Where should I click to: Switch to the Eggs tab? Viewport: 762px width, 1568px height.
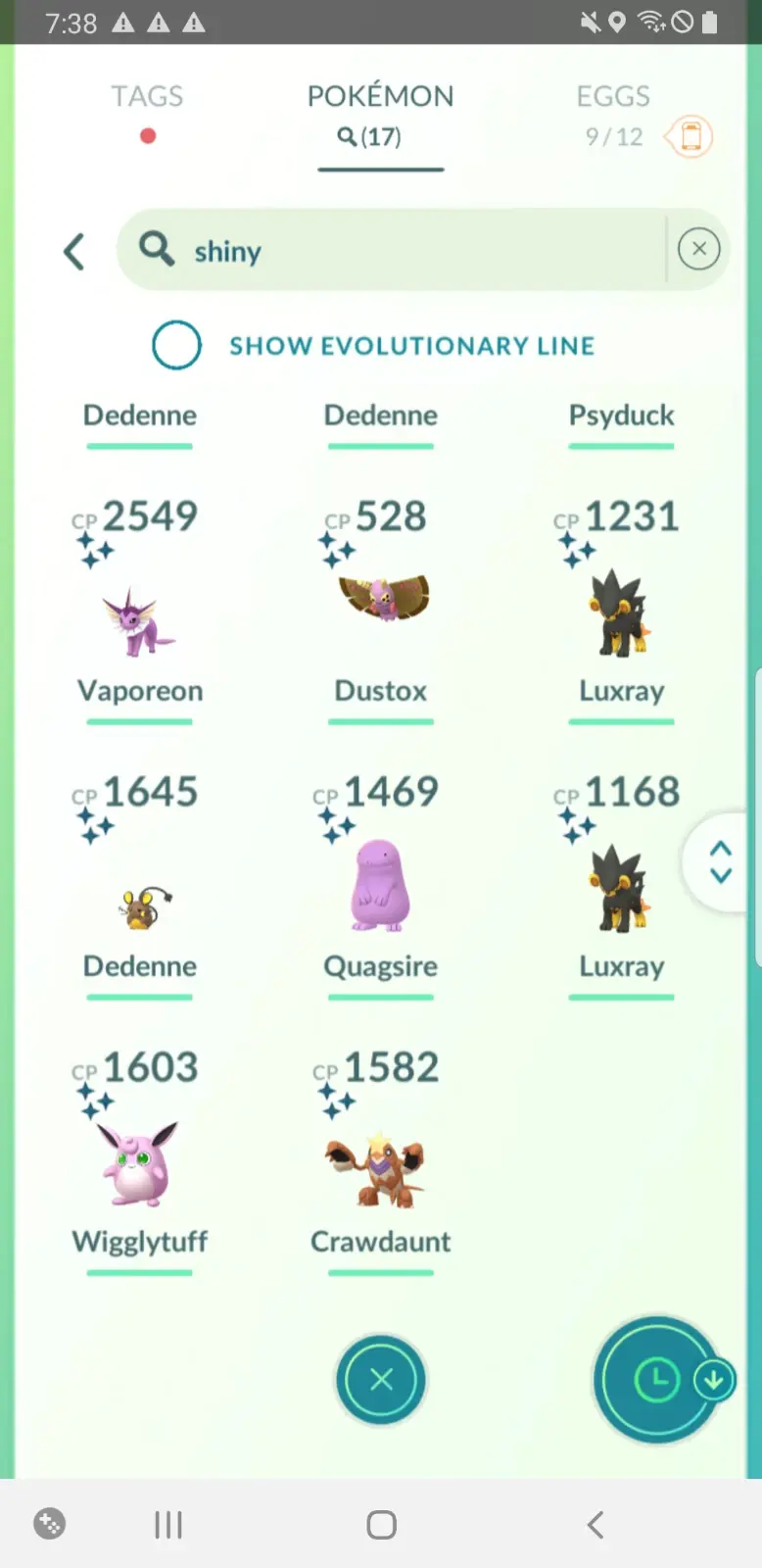point(612,97)
